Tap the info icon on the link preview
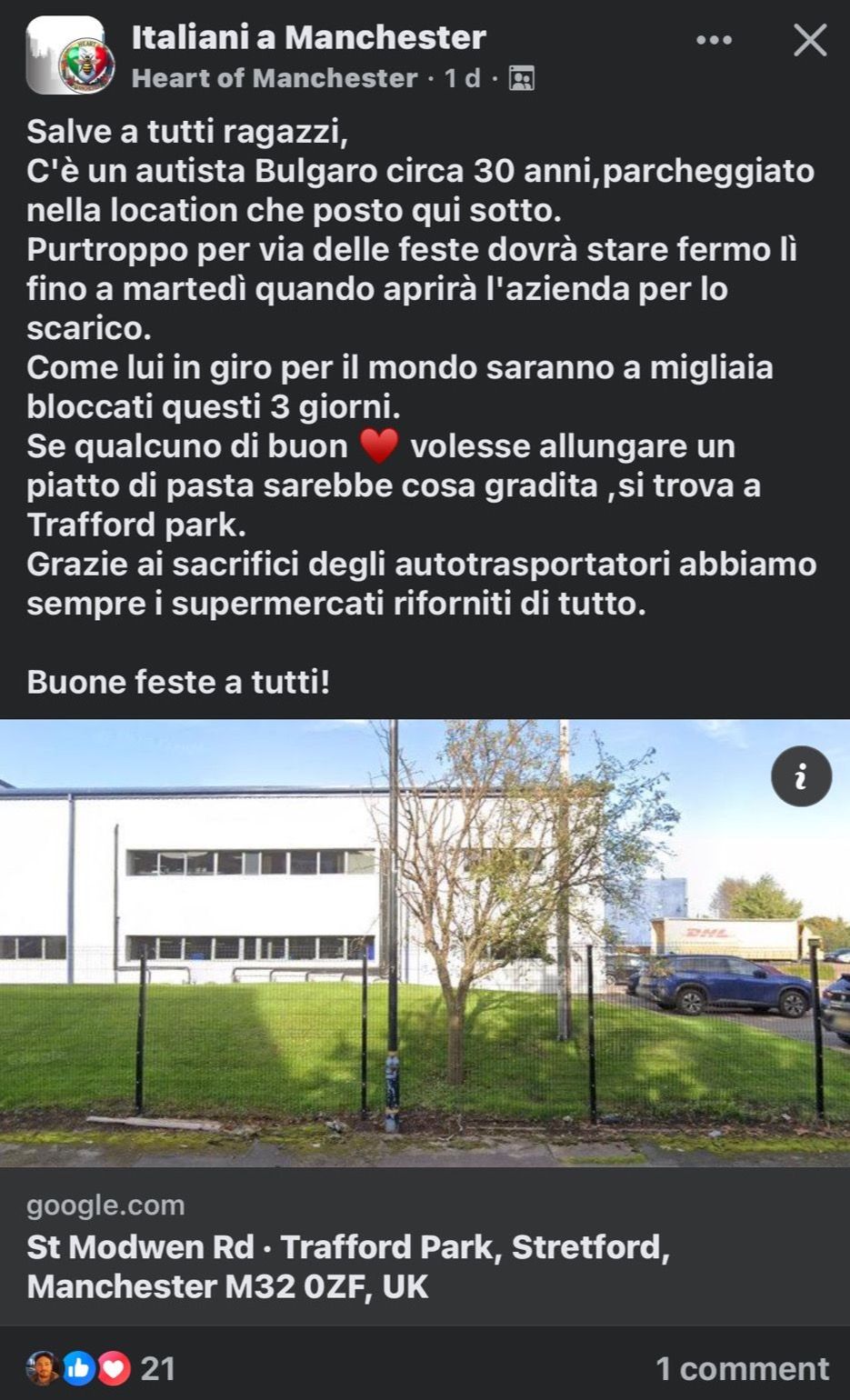Viewport: 850px width, 1400px height. [x=801, y=776]
